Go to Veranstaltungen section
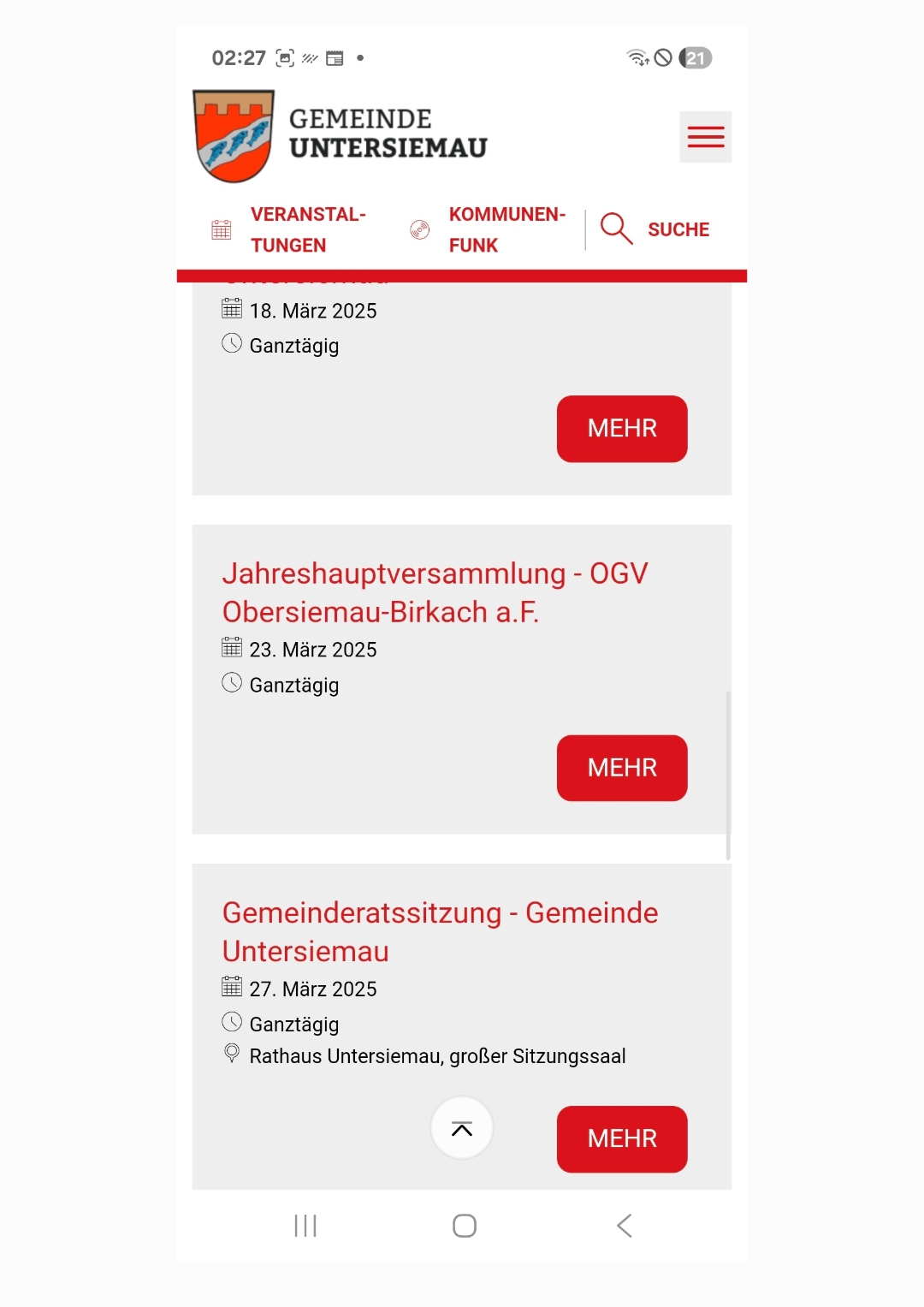The image size is (924, 1307). coord(291,229)
